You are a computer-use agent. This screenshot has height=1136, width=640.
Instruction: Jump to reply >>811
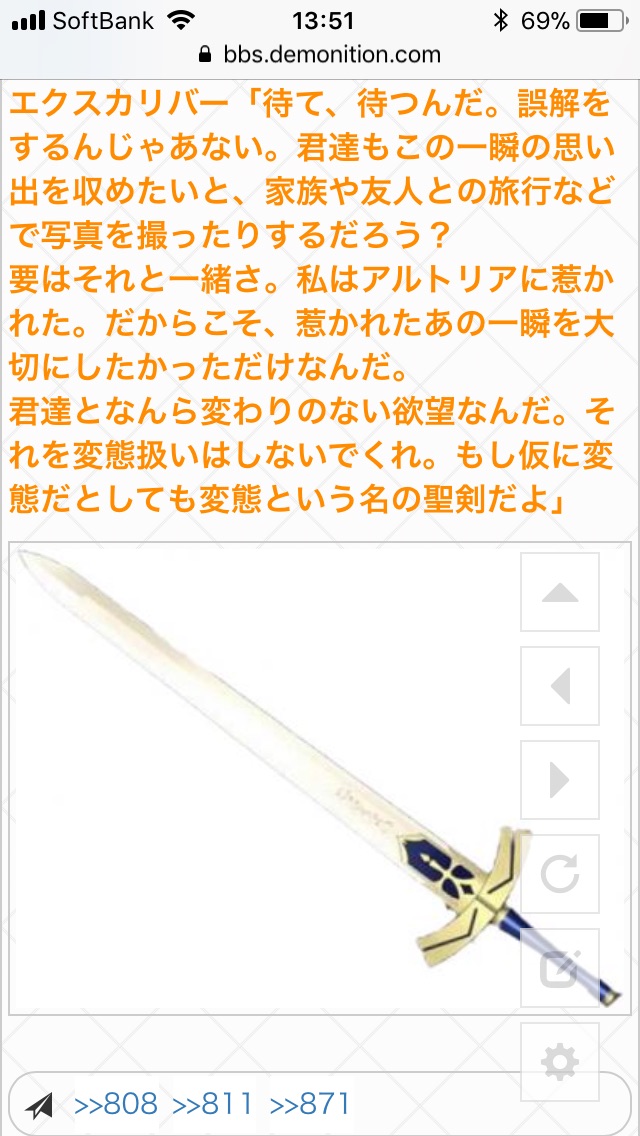pos(213,1104)
